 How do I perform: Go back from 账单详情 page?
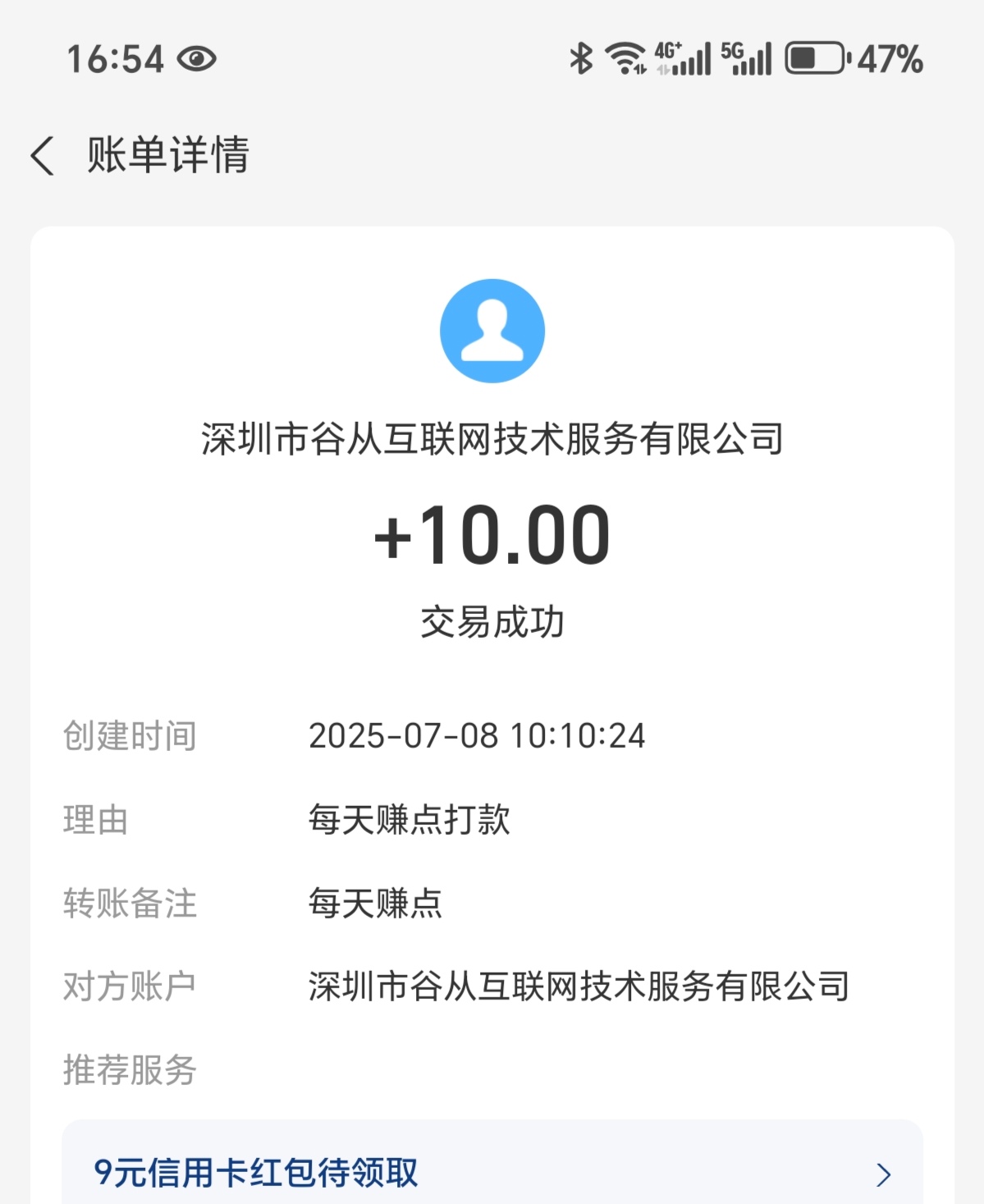(x=43, y=156)
